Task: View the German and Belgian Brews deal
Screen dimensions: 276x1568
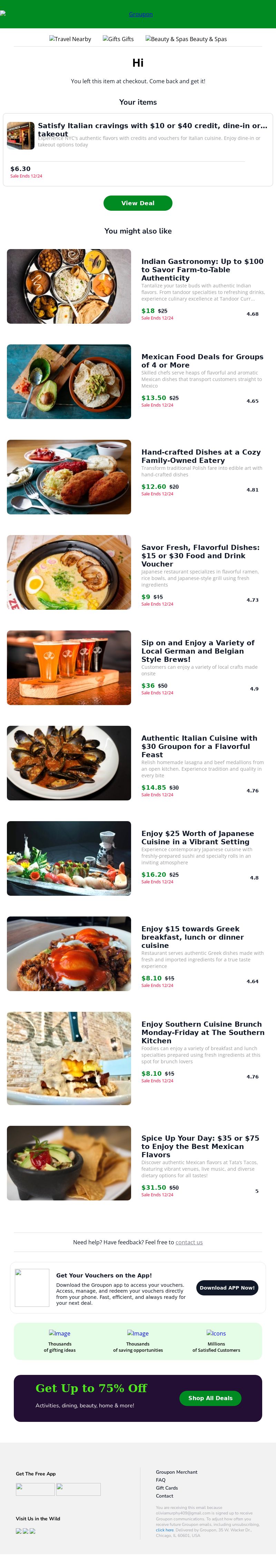Action: tap(198, 651)
